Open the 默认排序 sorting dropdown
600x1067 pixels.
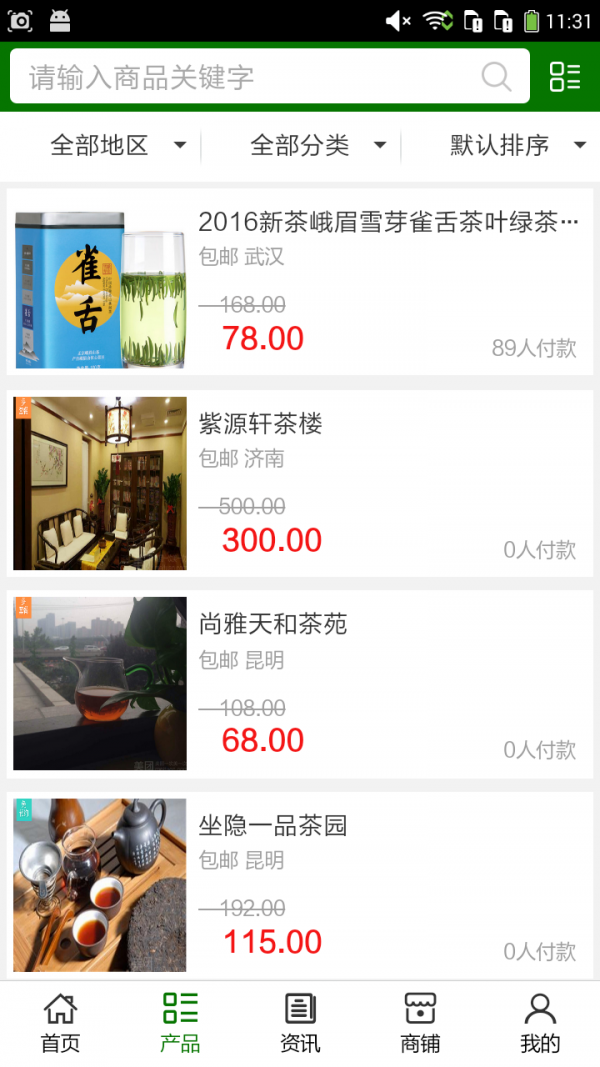[x=516, y=146]
